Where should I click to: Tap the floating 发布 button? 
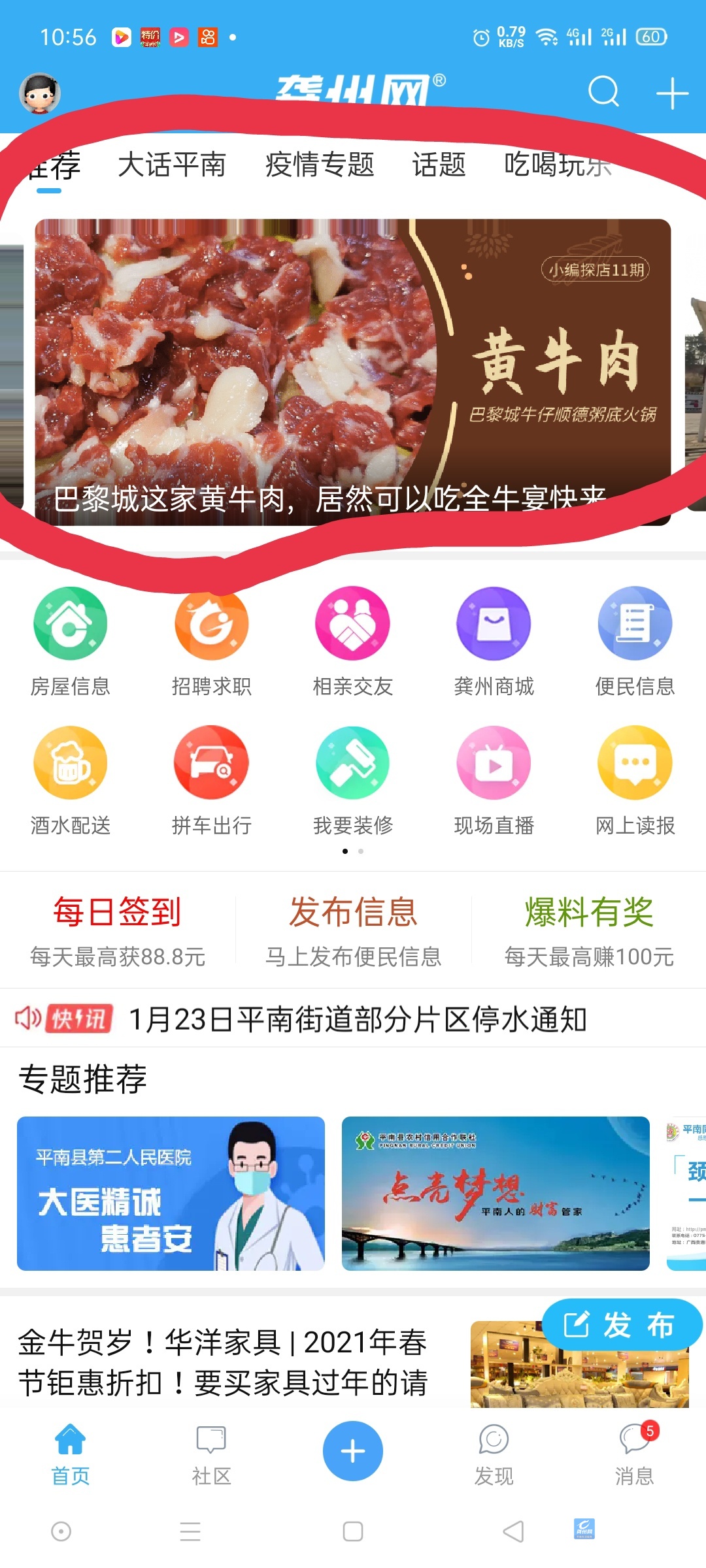click(621, 1326)
